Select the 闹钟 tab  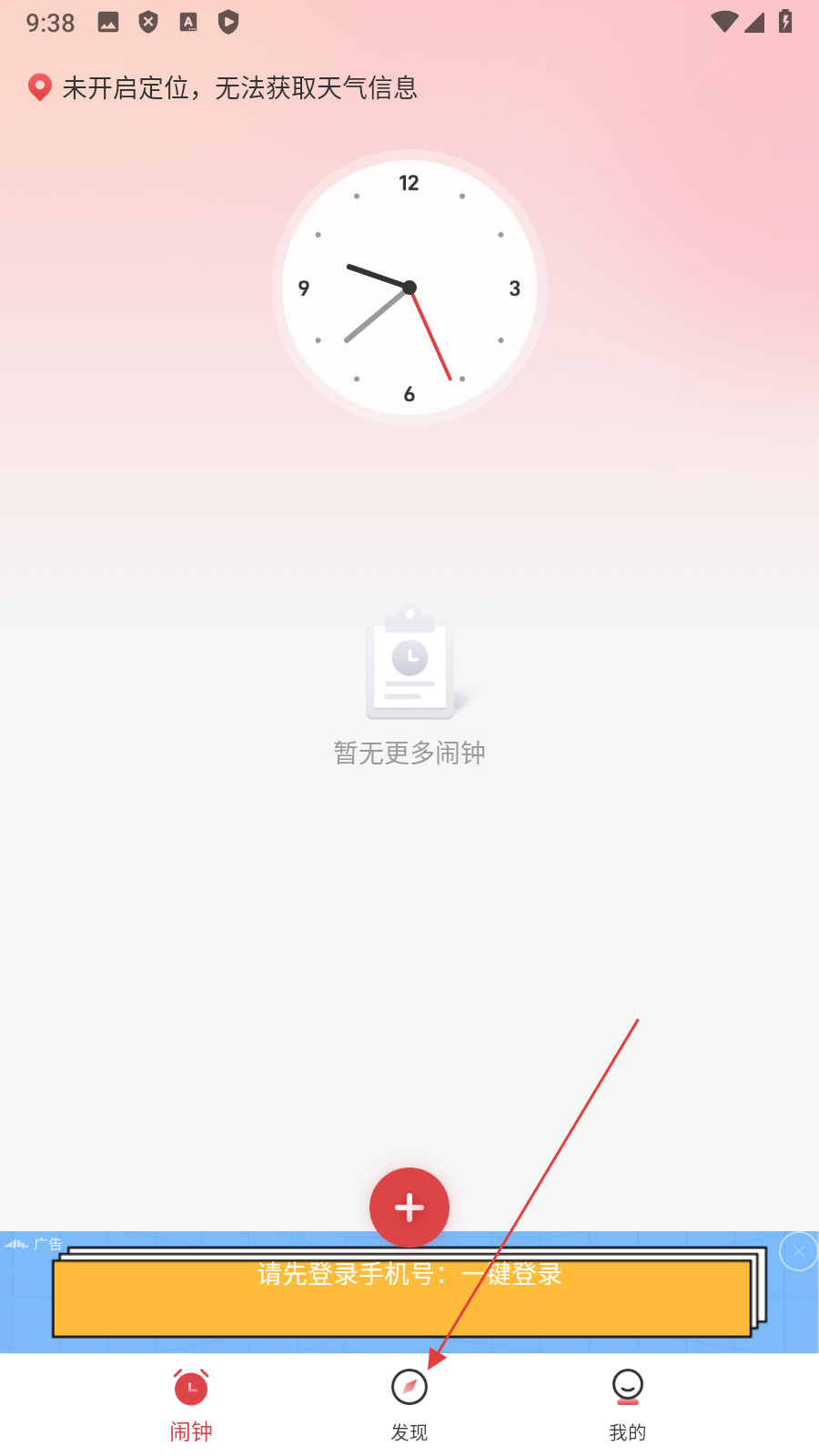[191, 1404]
